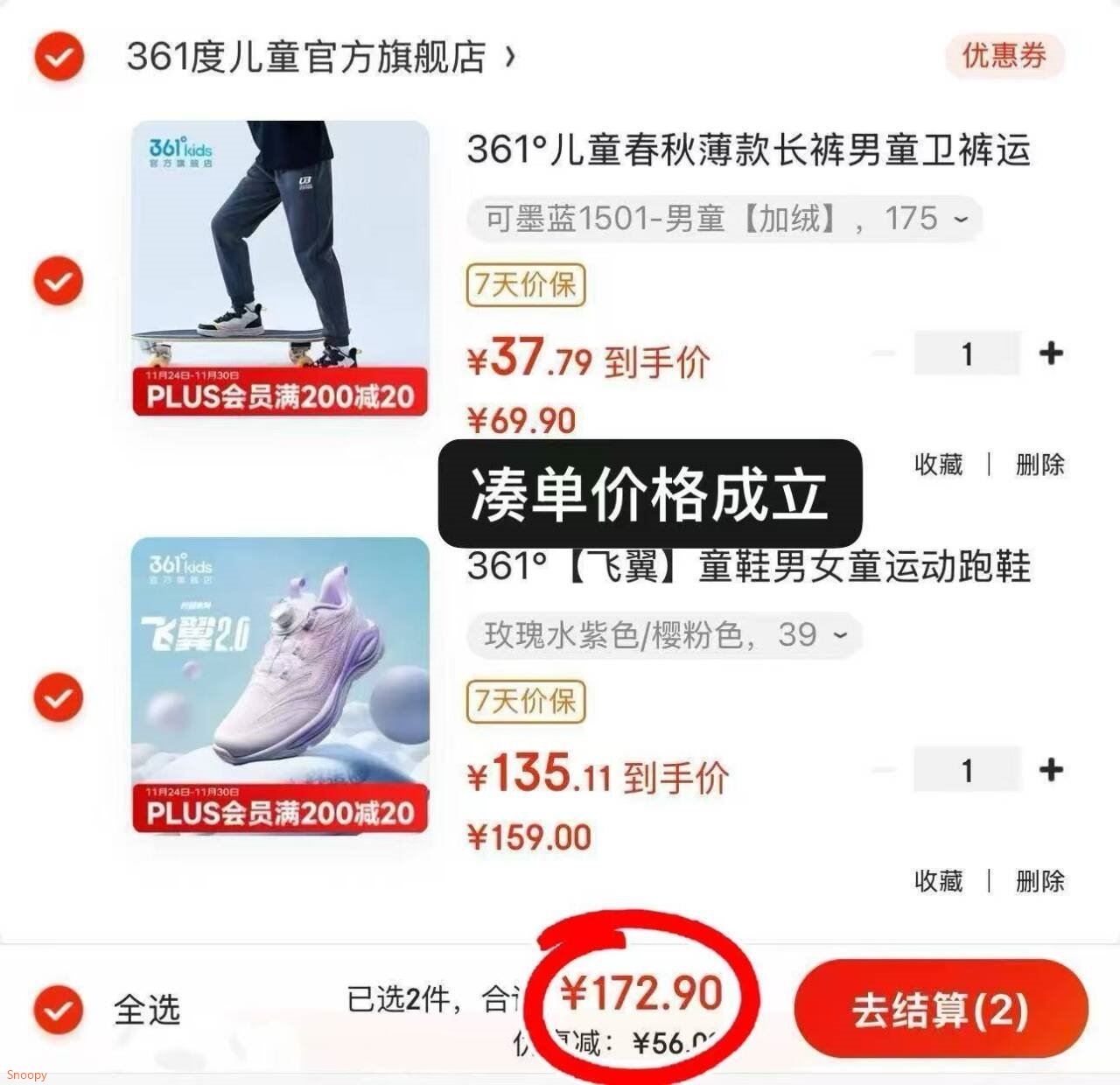Uncheck the 361度儿童官方旗舰店 store checkbox
This screenshot has height=1085, width=1120.
pyautogui.click(x=59, y=58)
